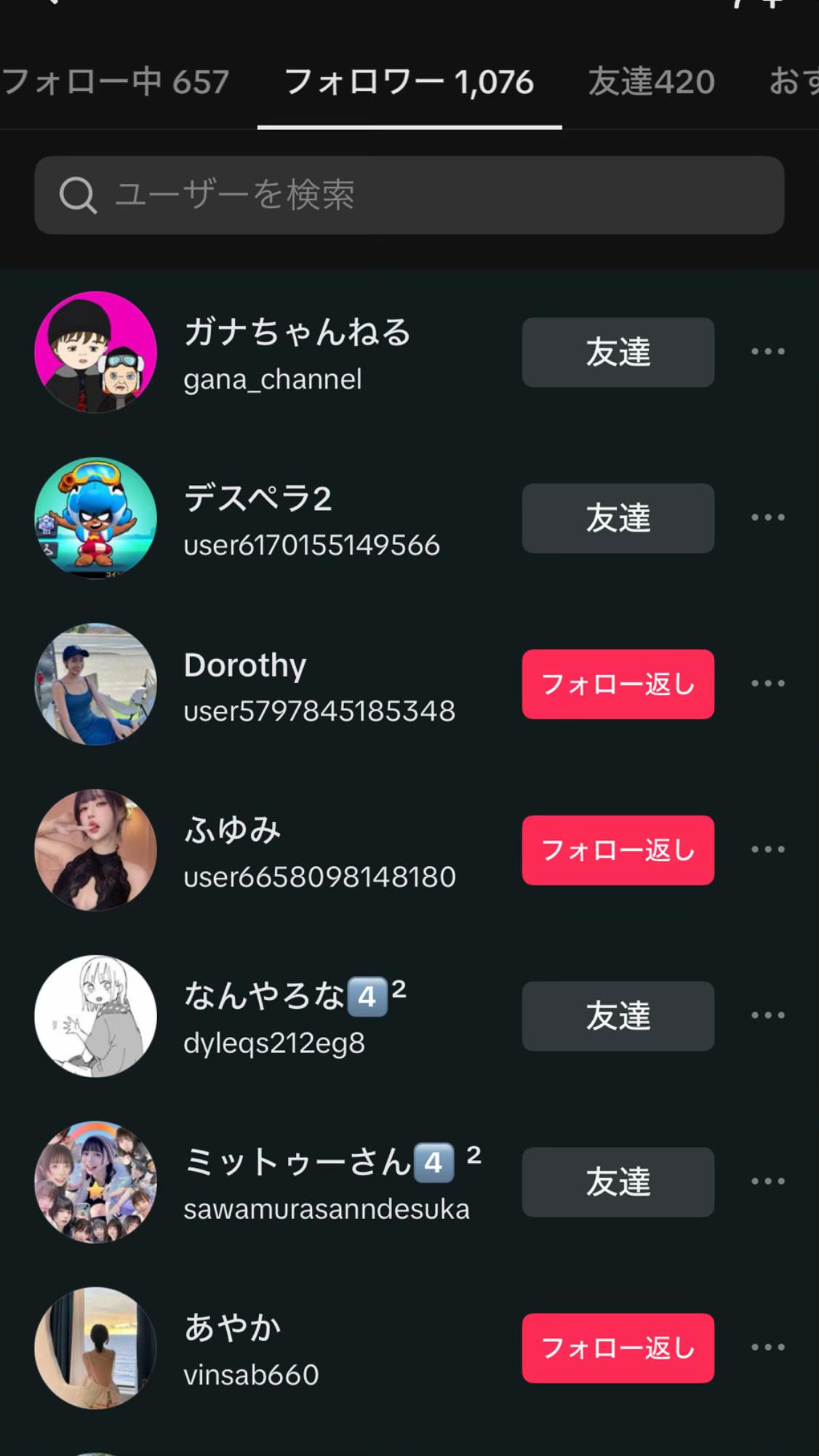Open ミットゥーさん profile picture

(95, 1182)
